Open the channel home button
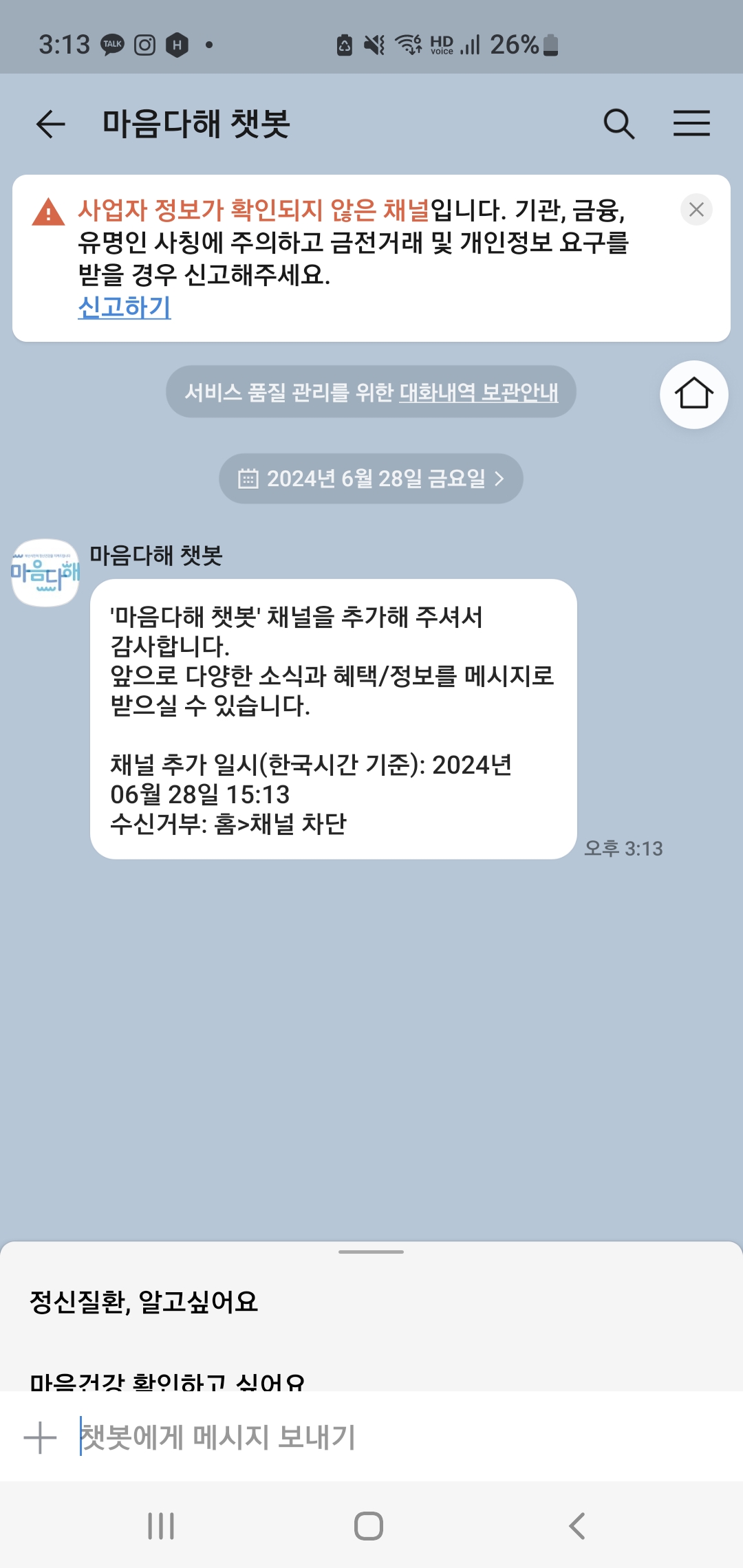 693,394
